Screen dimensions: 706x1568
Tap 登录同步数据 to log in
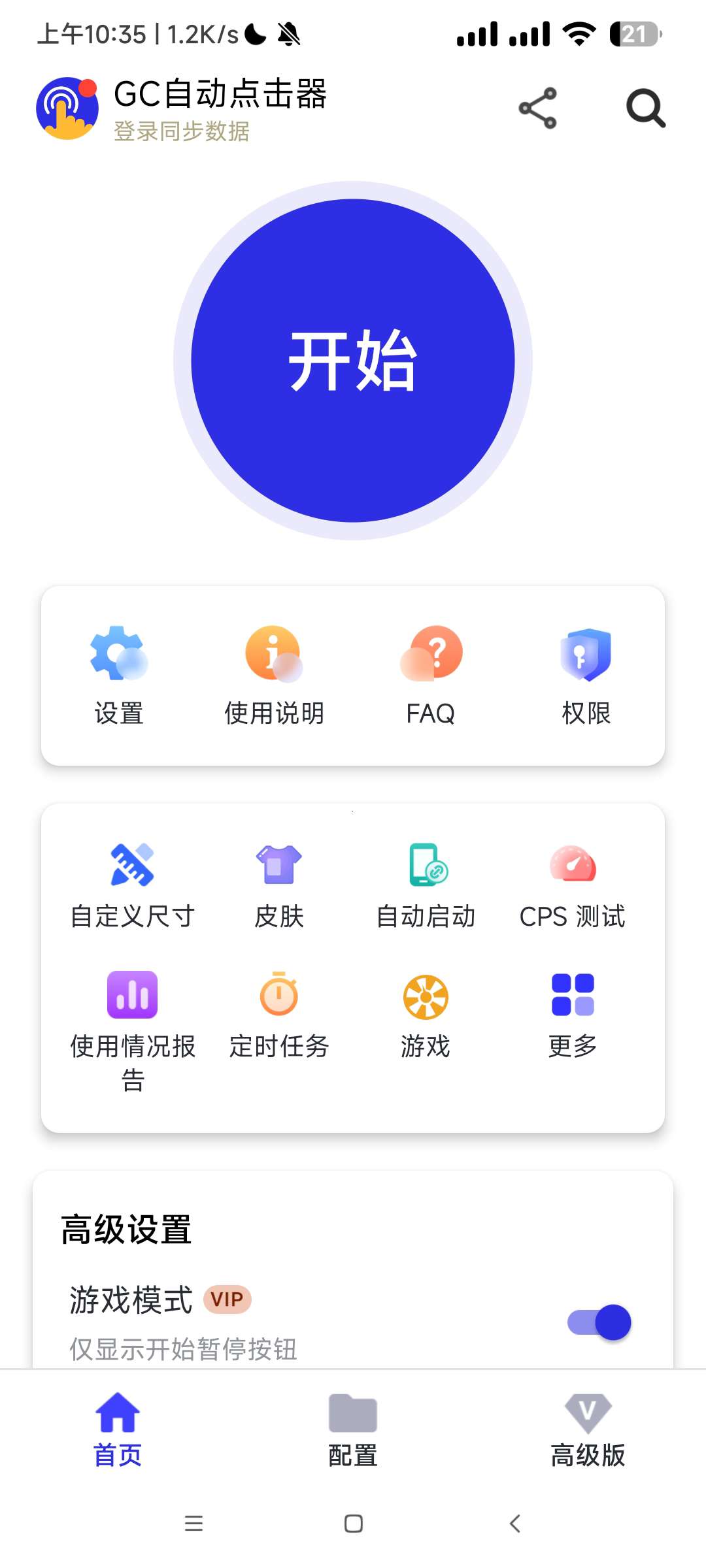(x=181, y=133)
